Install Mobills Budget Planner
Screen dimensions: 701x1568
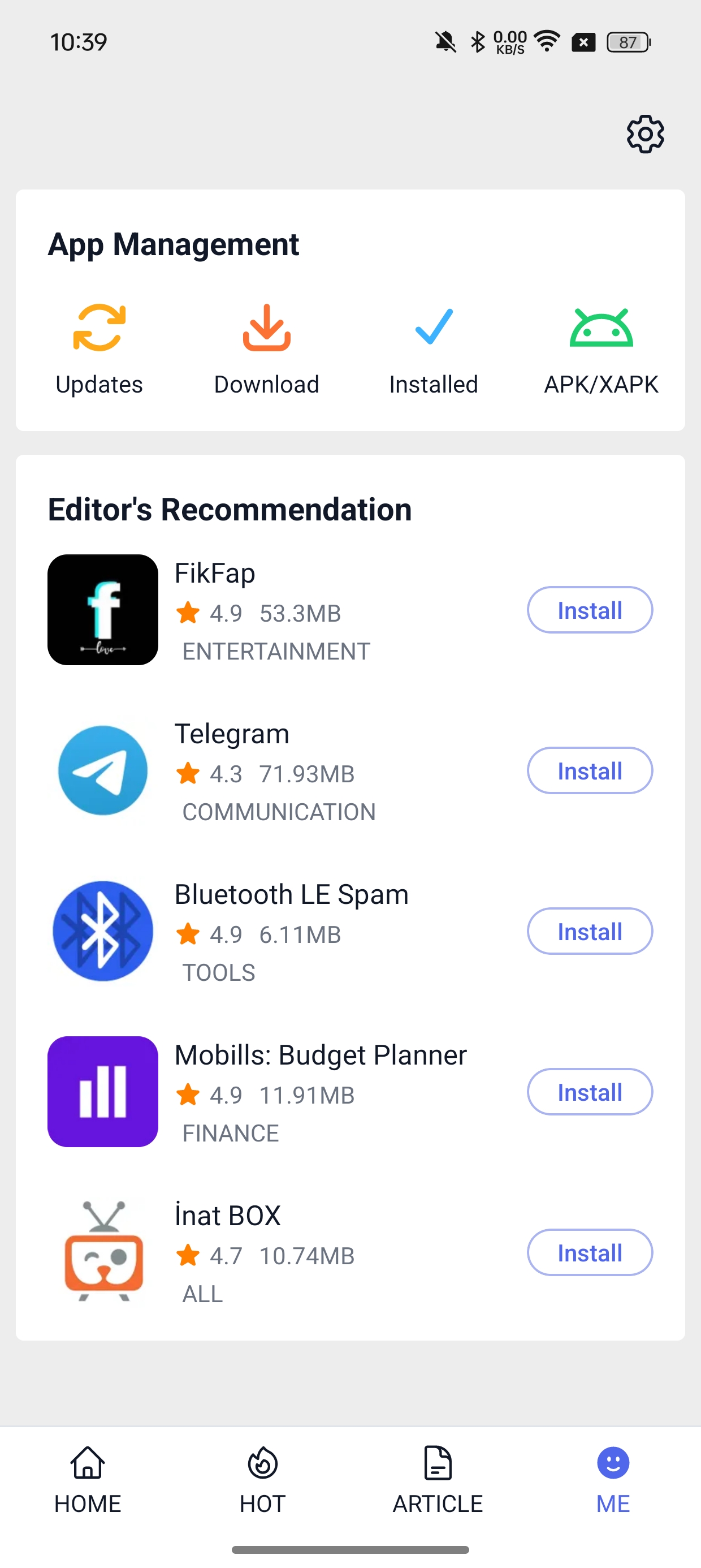coord(589,1092)
